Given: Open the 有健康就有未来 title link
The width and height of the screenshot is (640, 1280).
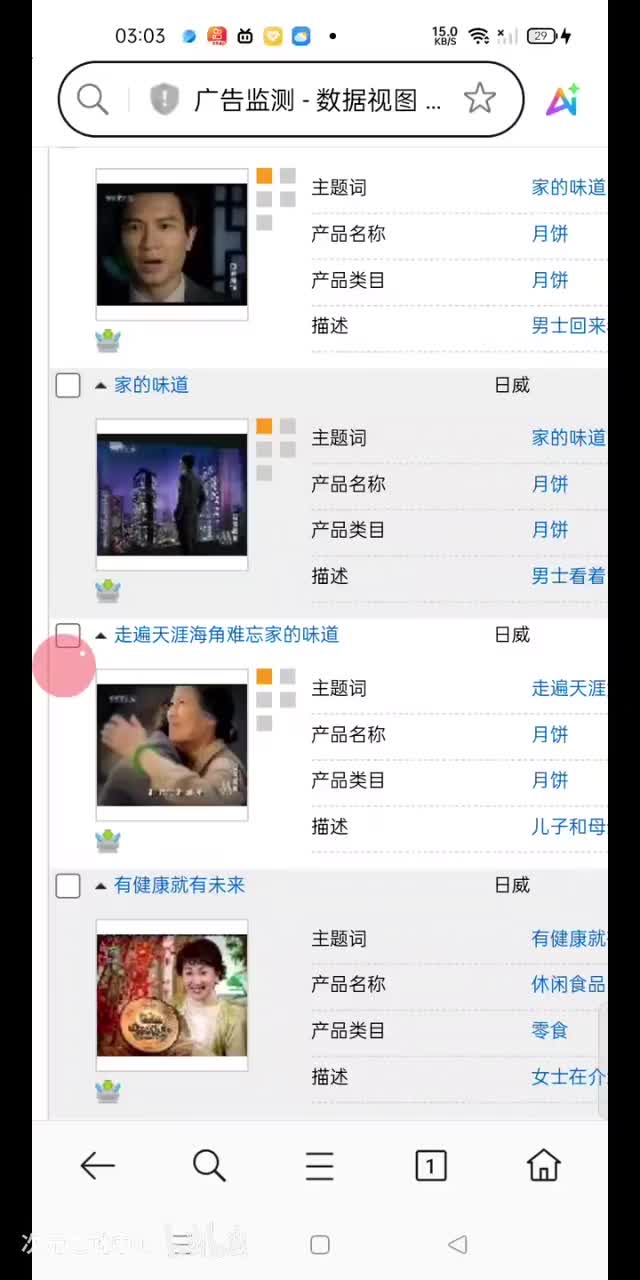Looking at the screenshot, I should coord(179,885).
